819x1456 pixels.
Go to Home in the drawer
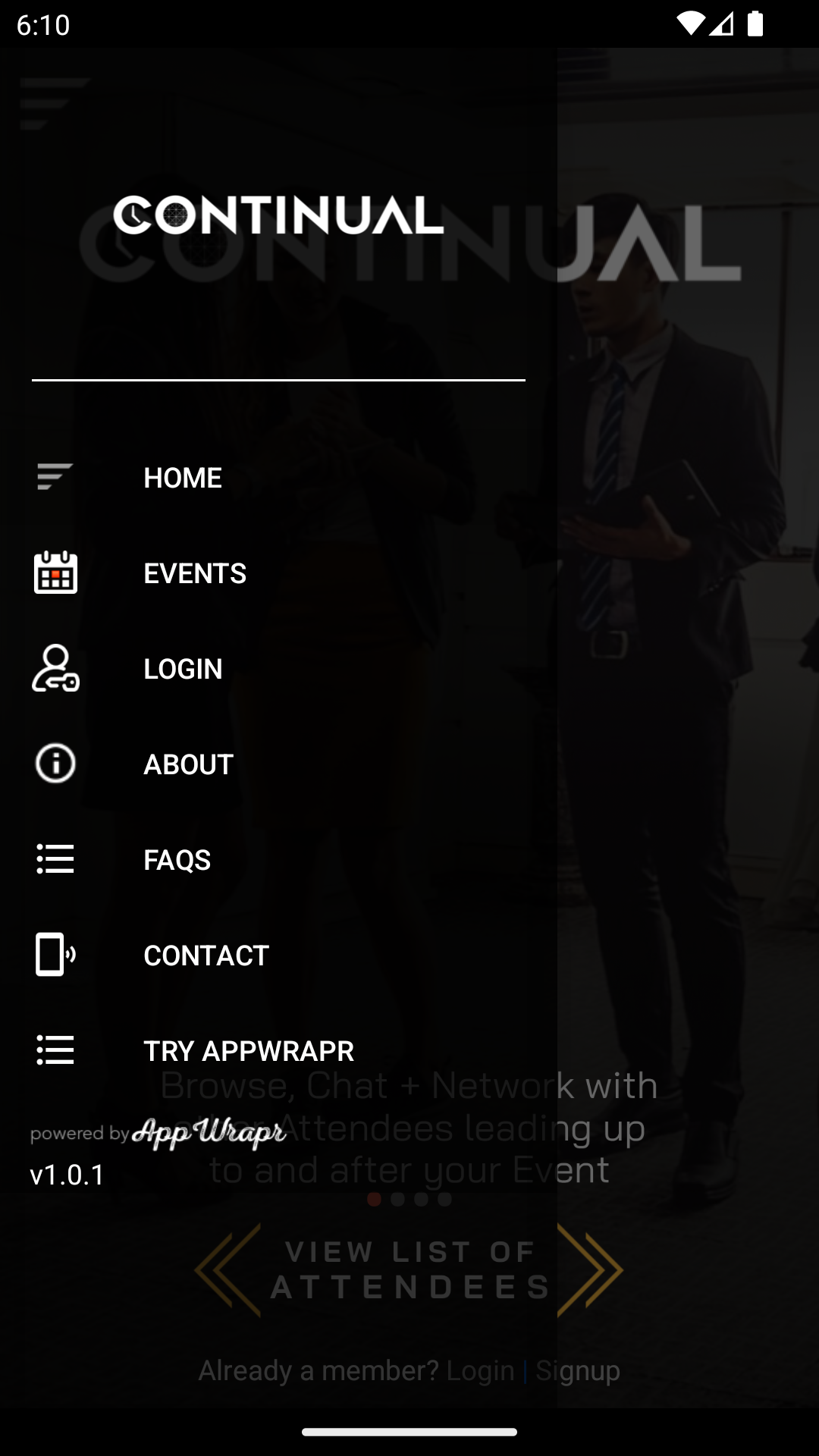pyautogui.click(x=183, y=478)
